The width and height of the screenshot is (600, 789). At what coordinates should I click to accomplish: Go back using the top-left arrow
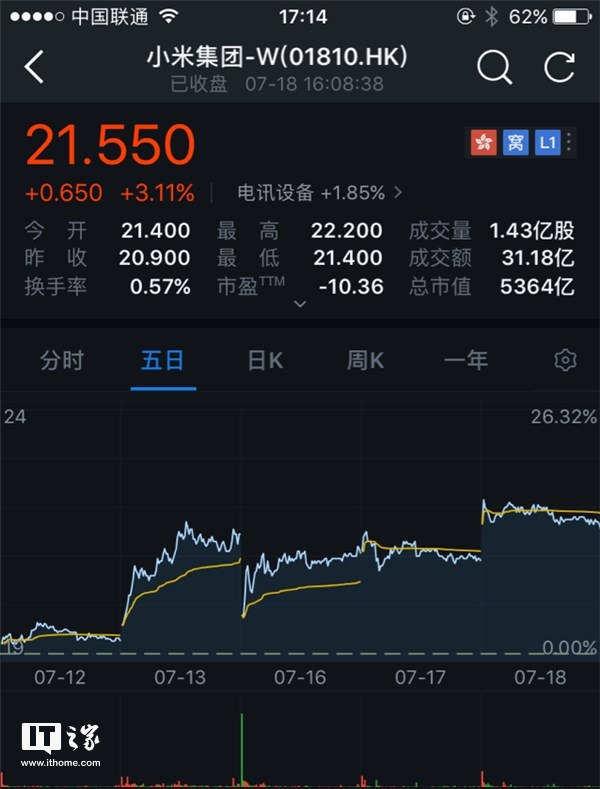(x=35, y=68)
